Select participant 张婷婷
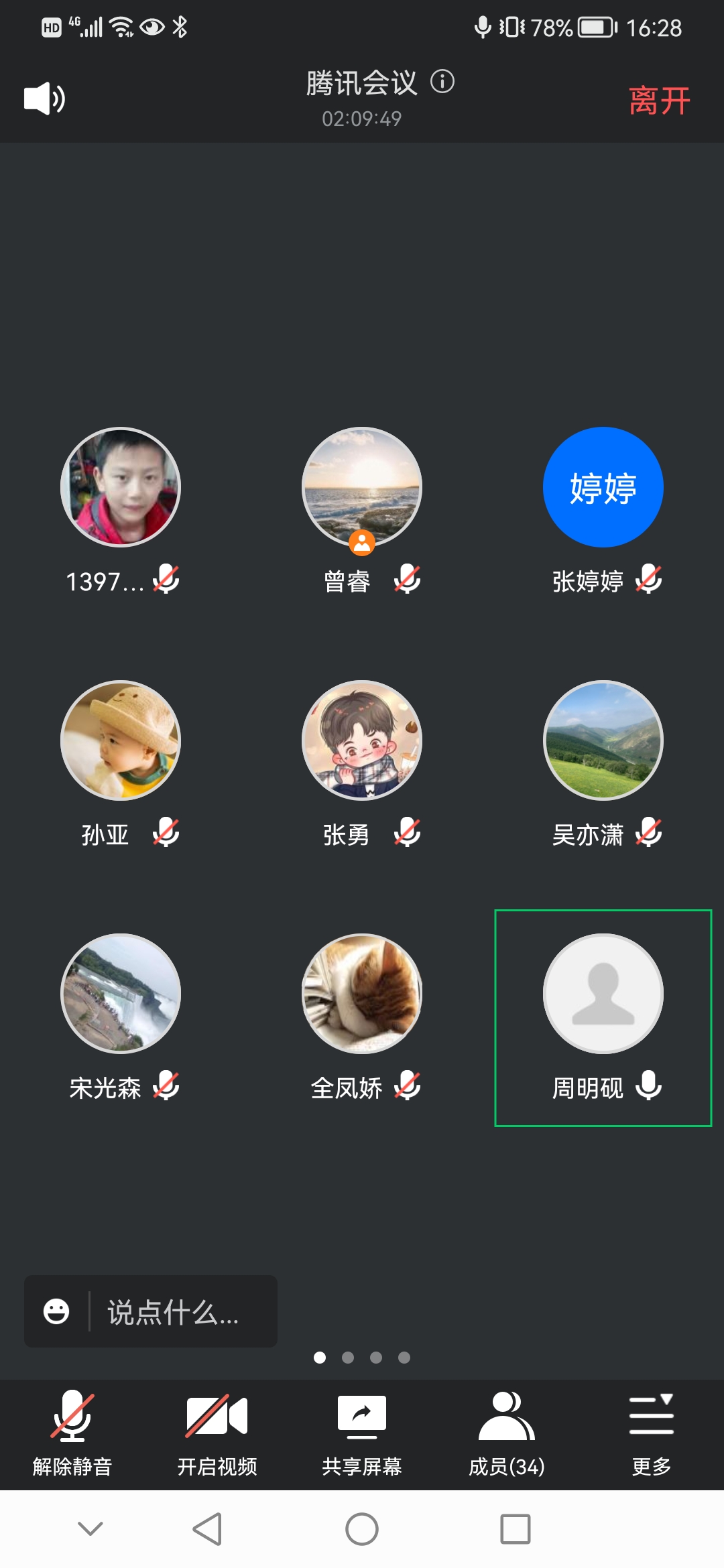Screen dimensions: 724x1568 coord(603,487)
